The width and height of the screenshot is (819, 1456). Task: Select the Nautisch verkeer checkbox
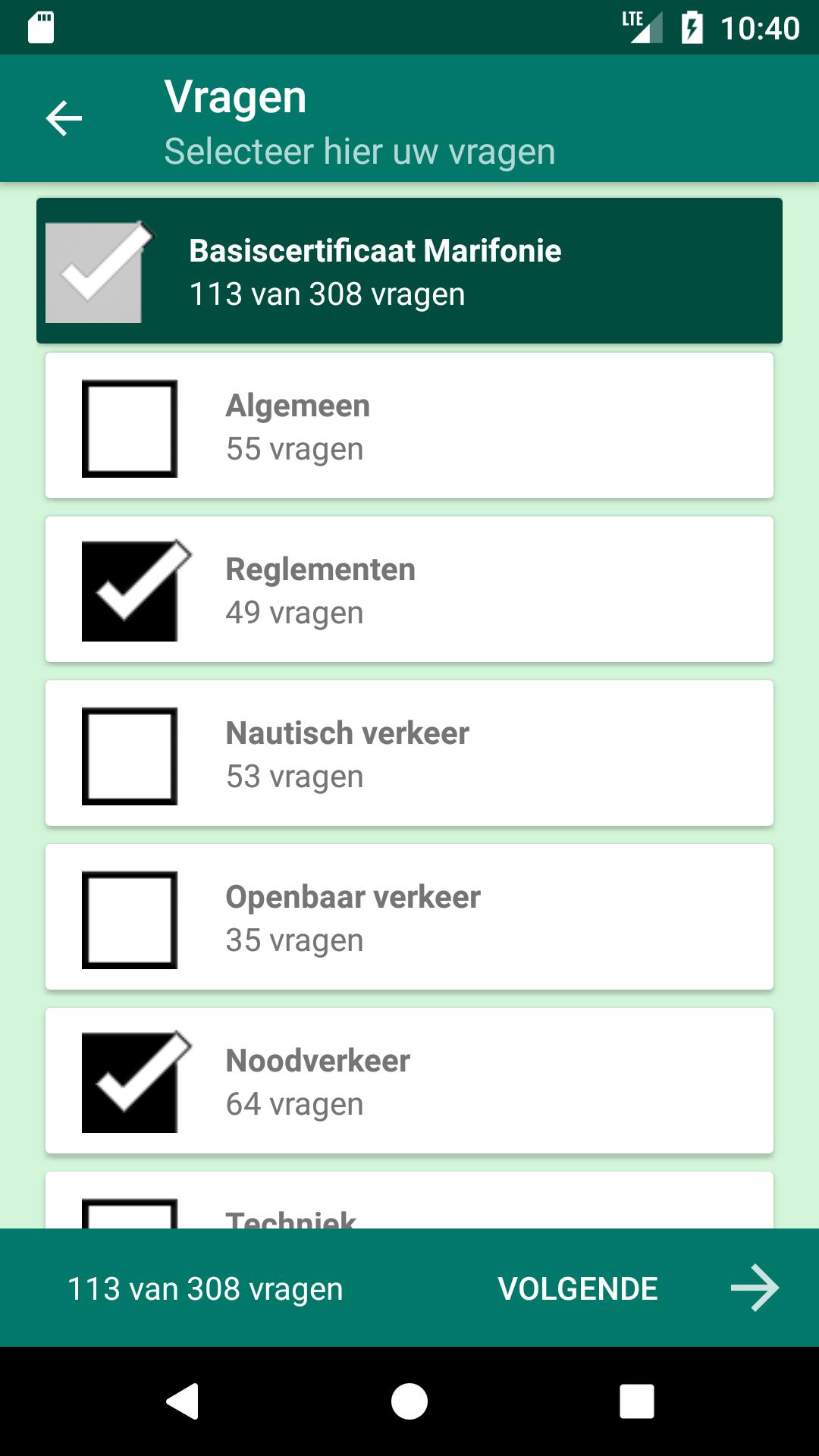pos(130,756)
